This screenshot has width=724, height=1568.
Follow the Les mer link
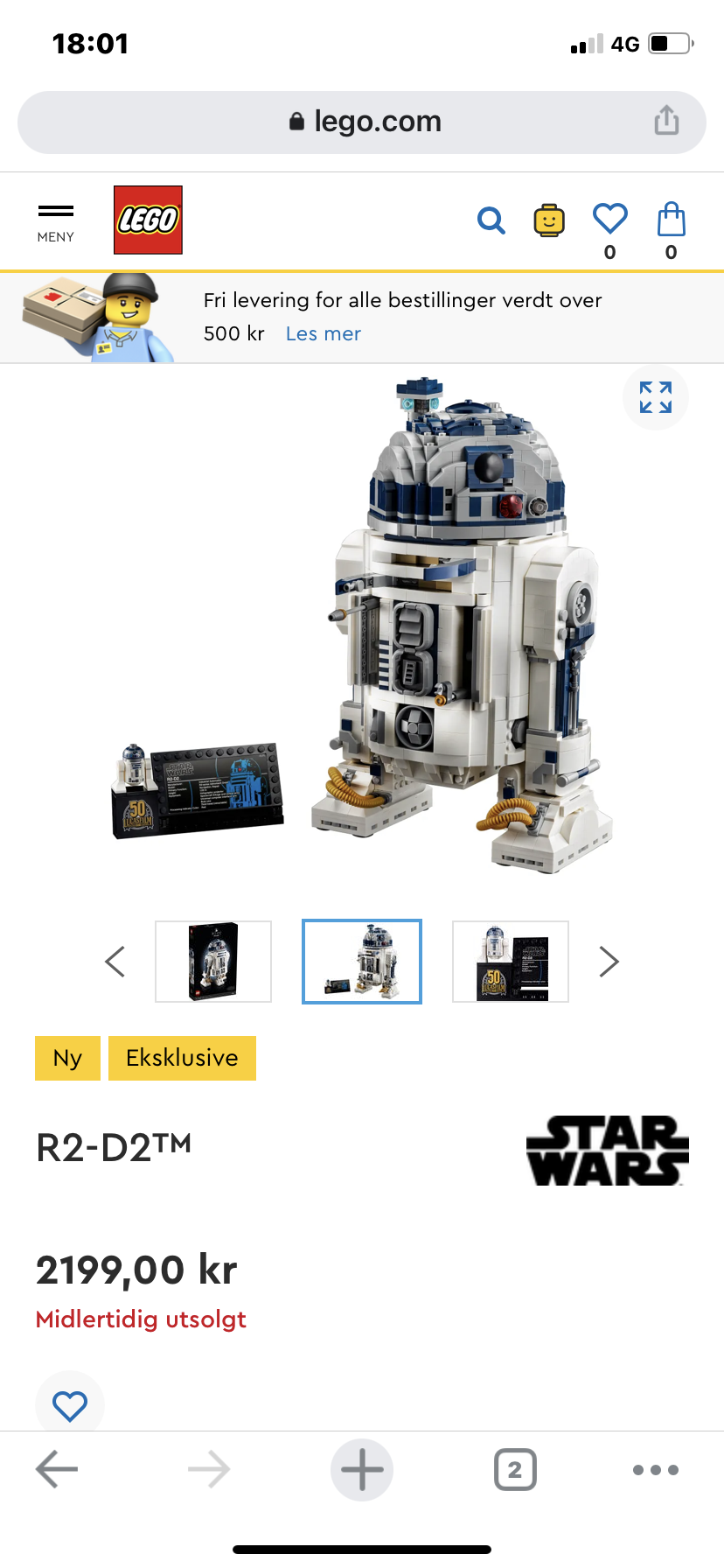323,333
